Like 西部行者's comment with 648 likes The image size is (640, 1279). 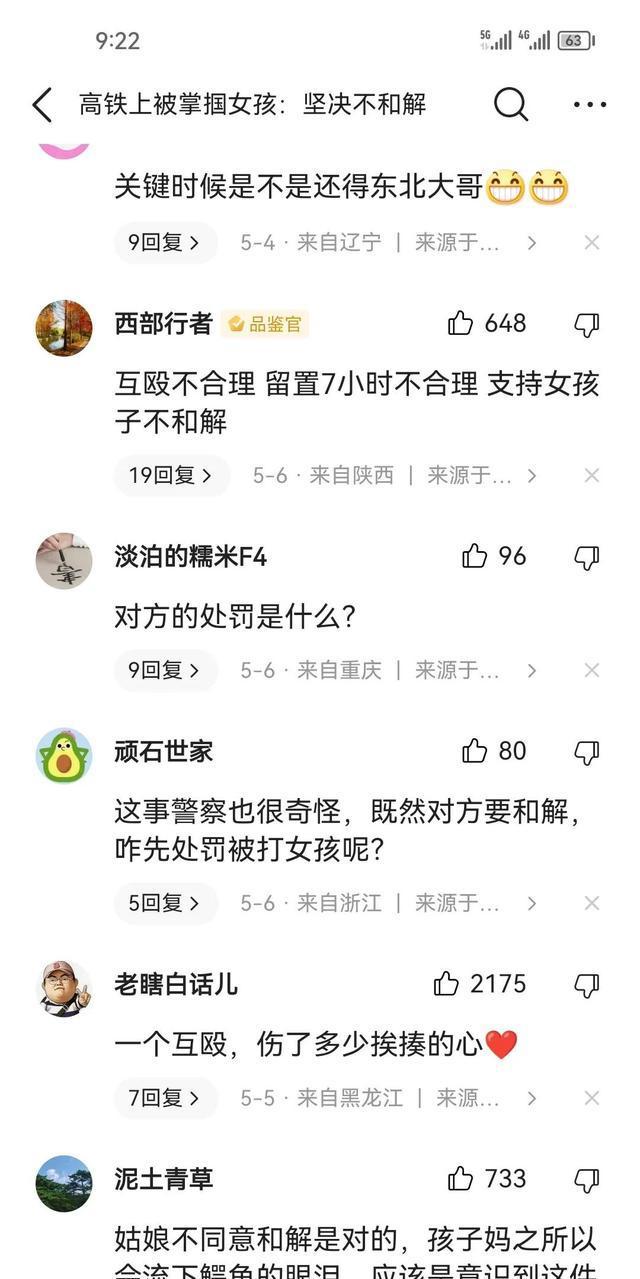point(461,323)
